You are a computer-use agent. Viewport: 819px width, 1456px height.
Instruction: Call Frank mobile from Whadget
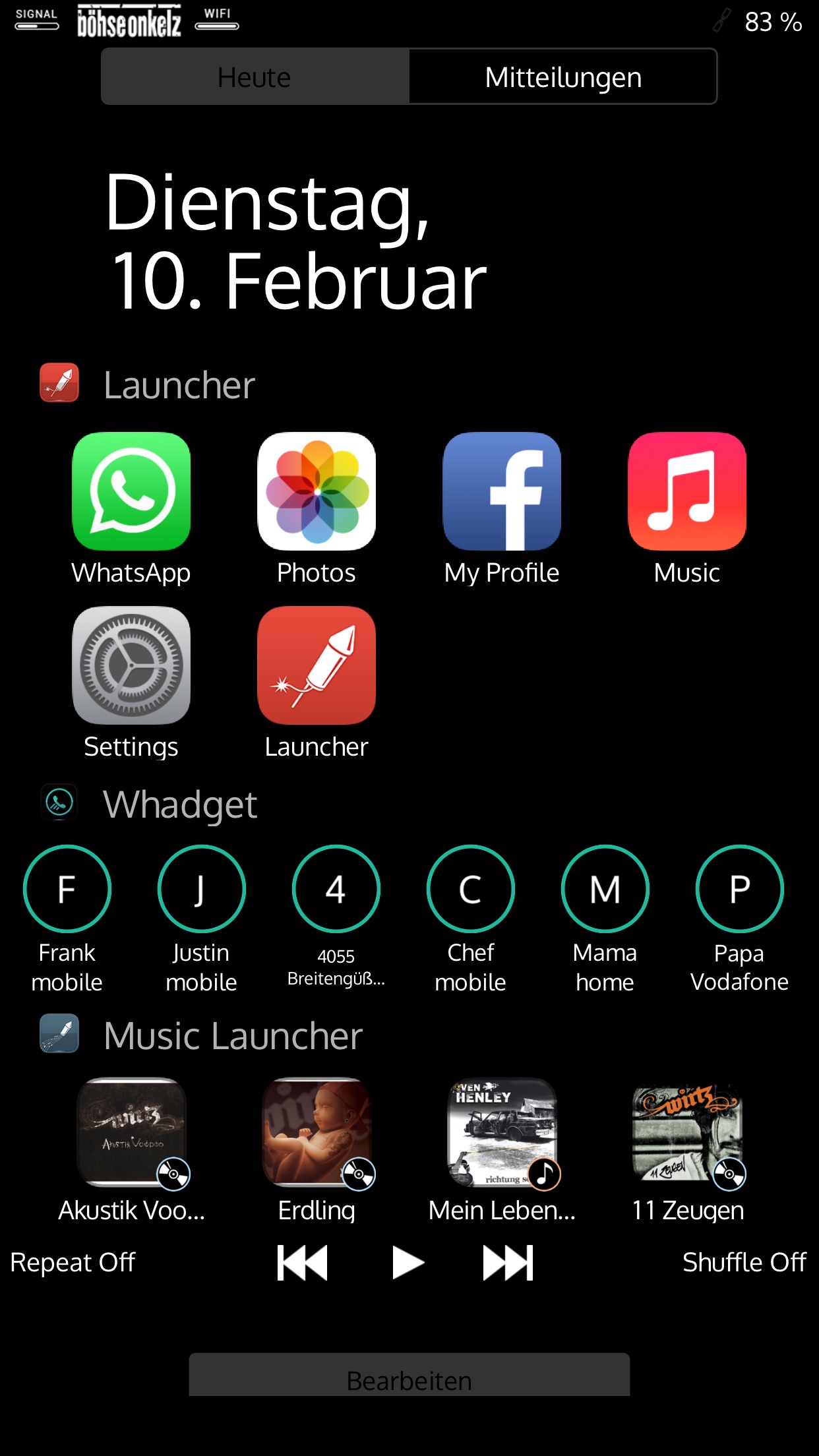(67, 889)
